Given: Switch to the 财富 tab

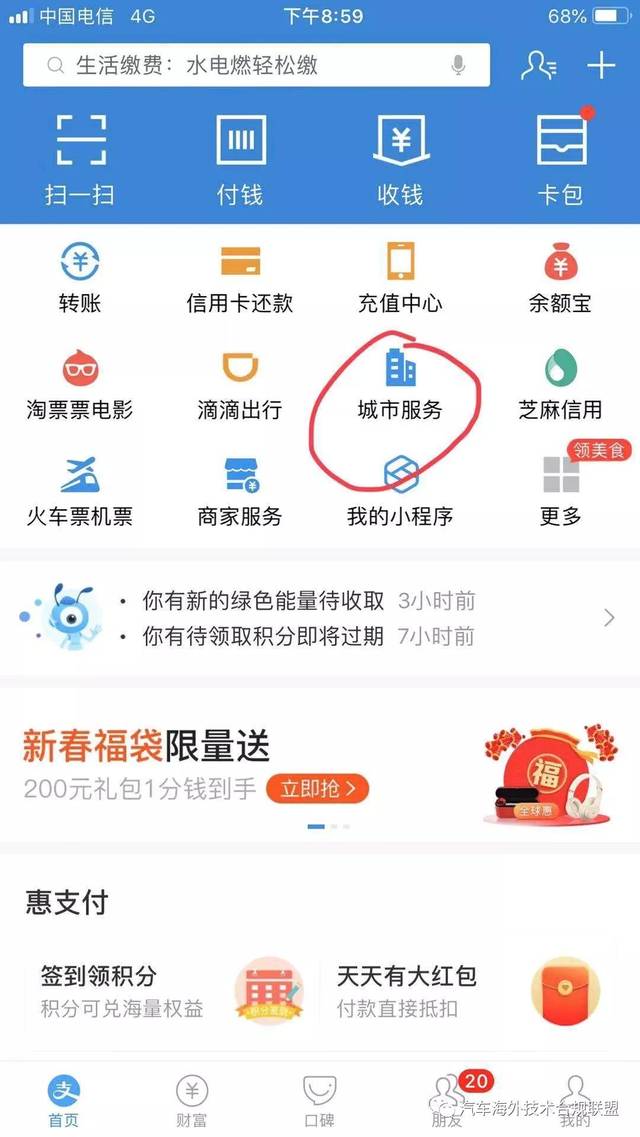Looking at the screenshot, I should pyautogui.click(x=192, y=1100).
